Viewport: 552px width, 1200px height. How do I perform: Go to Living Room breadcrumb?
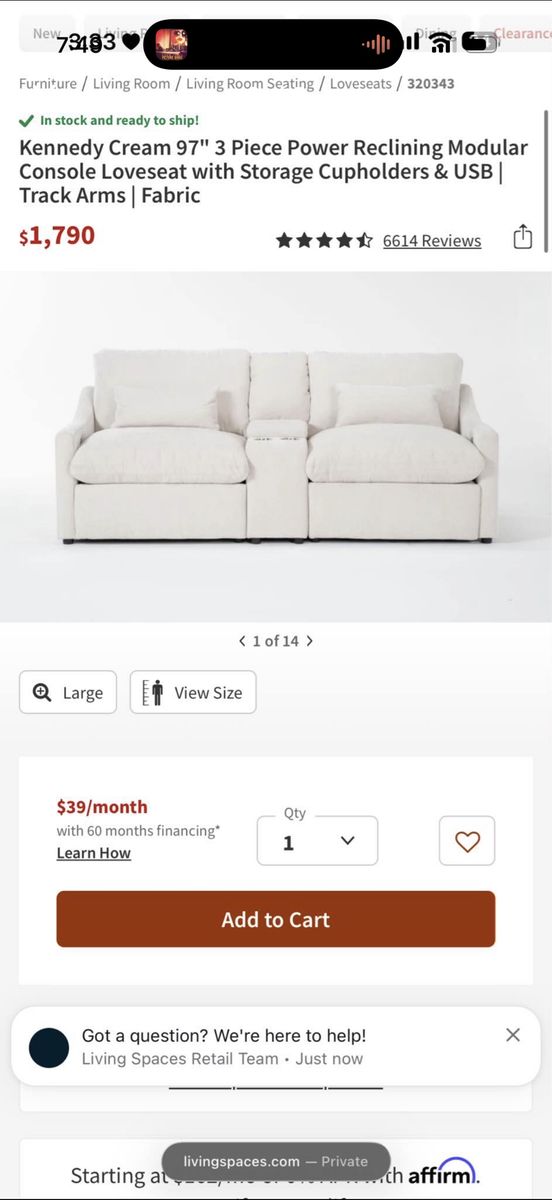point(132,84)
